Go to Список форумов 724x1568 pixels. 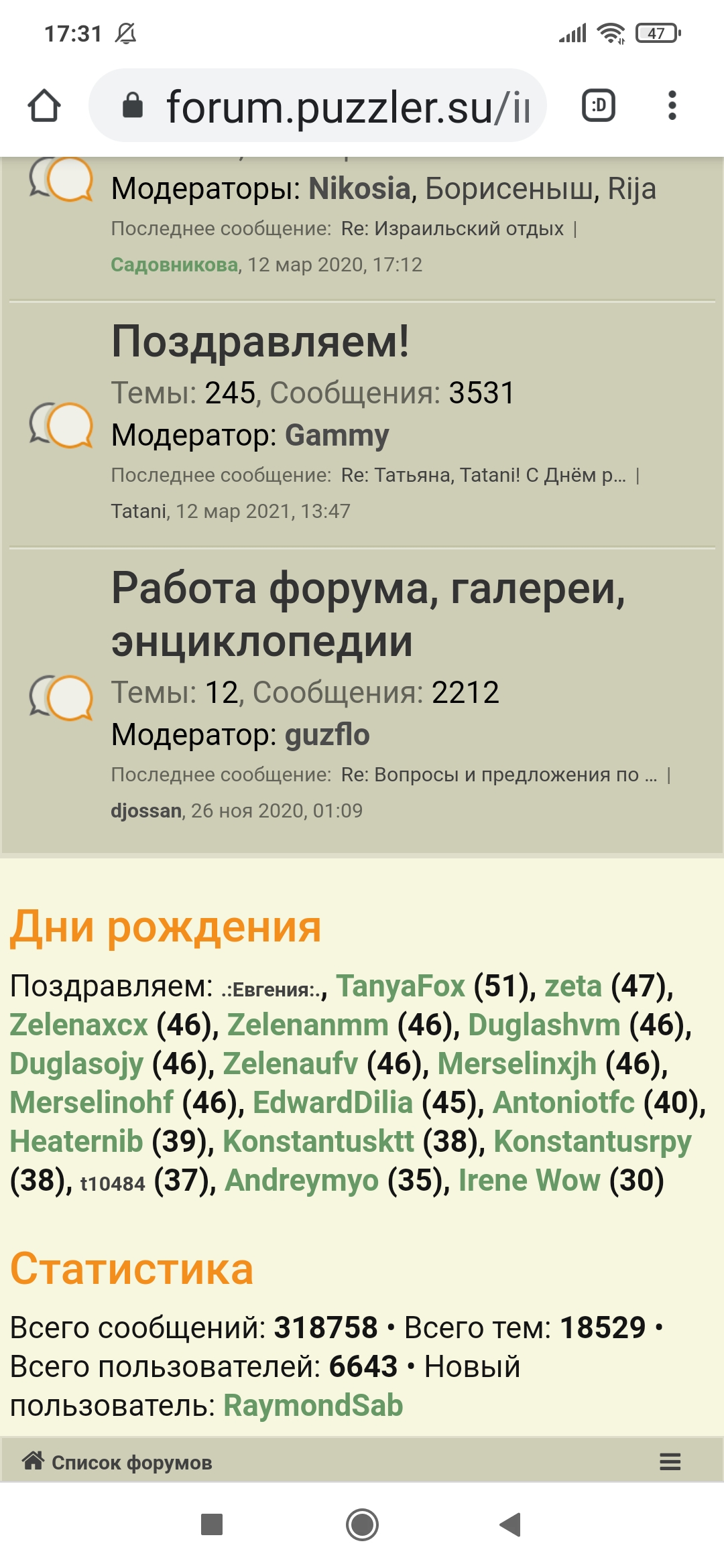pos(131,1463)
